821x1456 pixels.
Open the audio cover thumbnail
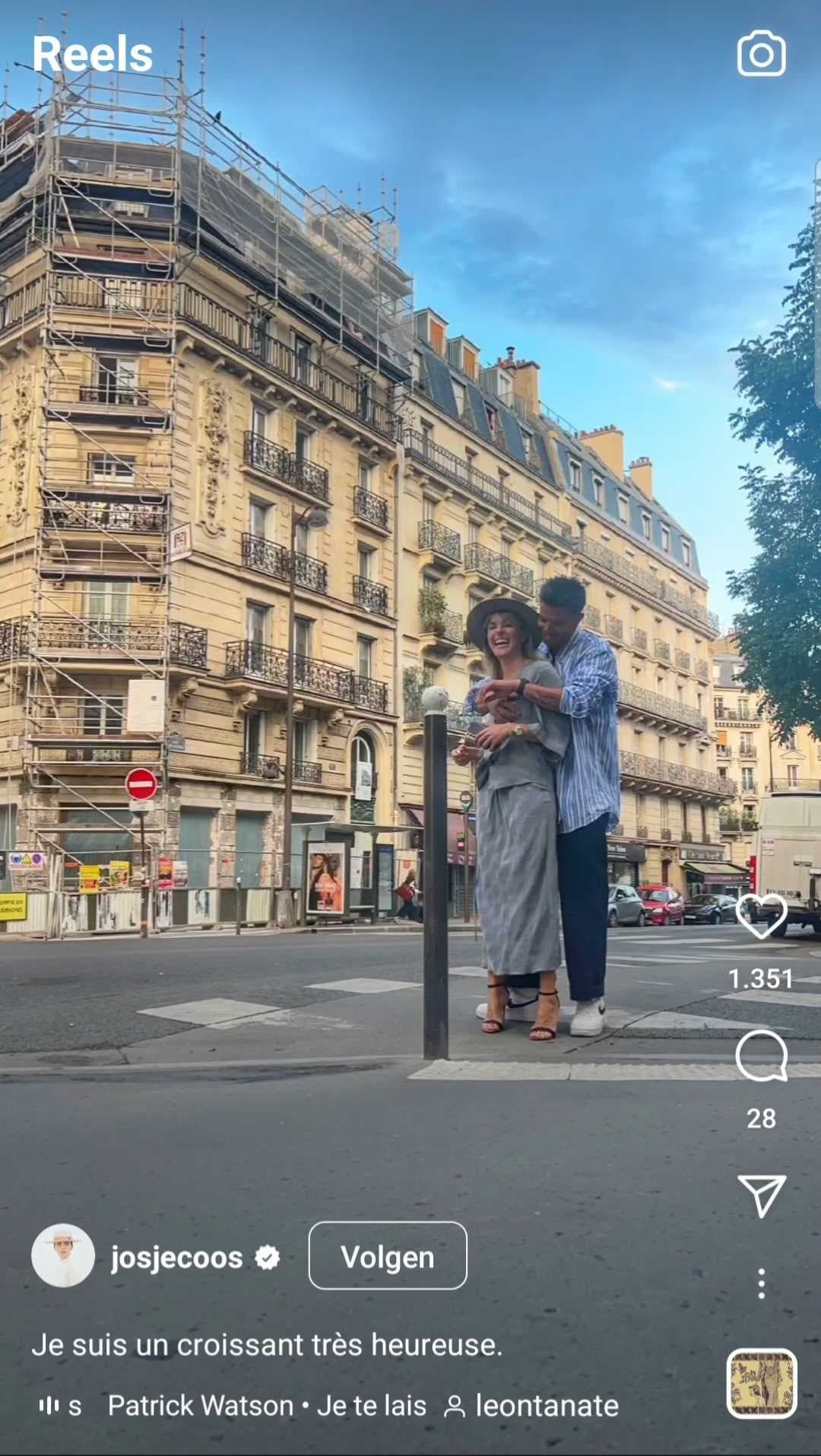click(761, 1384)
